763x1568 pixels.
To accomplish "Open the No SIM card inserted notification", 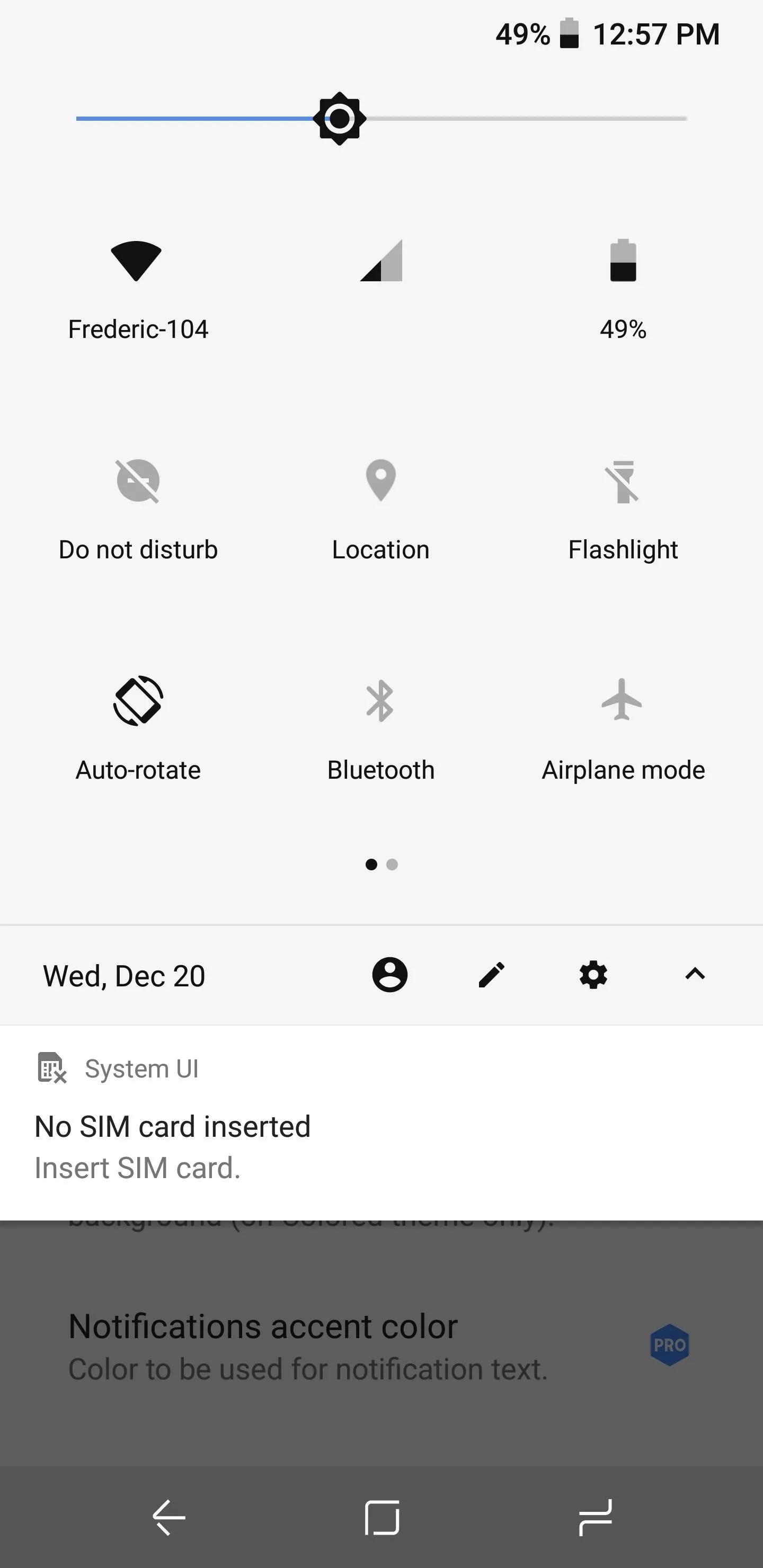I will [x=381, y=1122].
